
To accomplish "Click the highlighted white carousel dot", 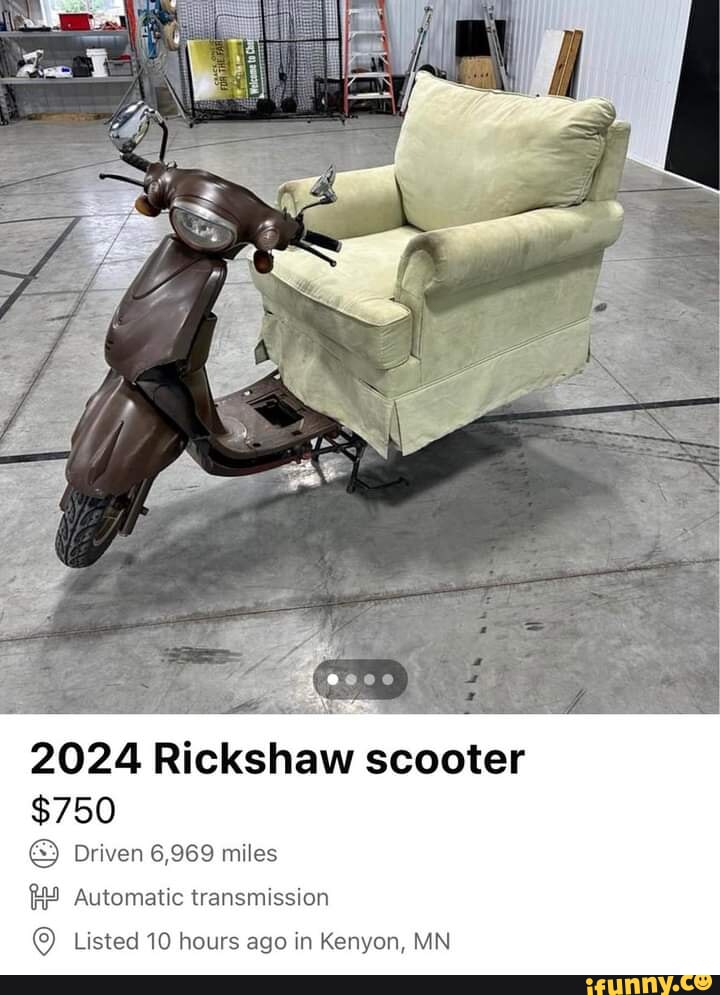I will pos(332,681).
